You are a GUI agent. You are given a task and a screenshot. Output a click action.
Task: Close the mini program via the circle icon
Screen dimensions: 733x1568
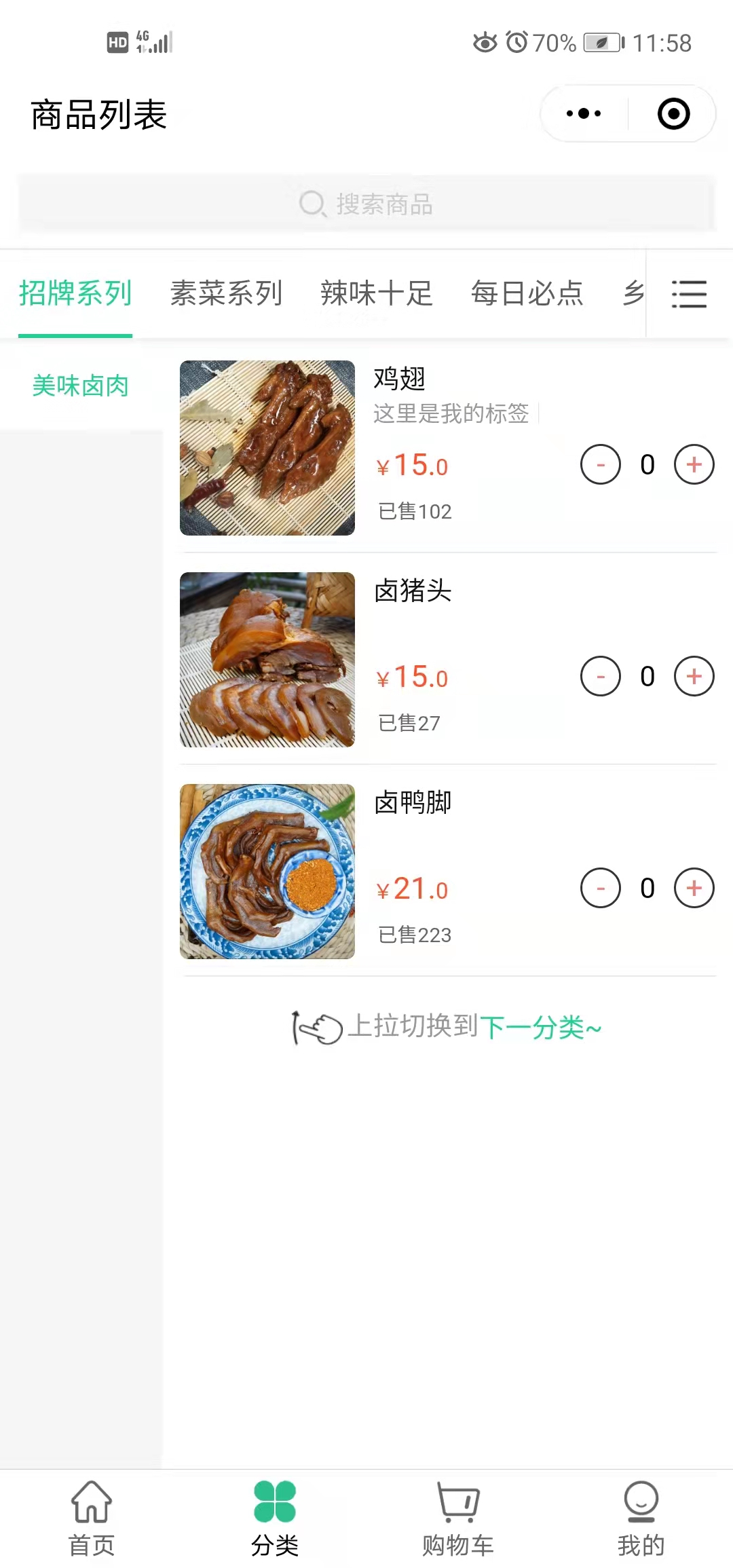[x=673, y=114]
